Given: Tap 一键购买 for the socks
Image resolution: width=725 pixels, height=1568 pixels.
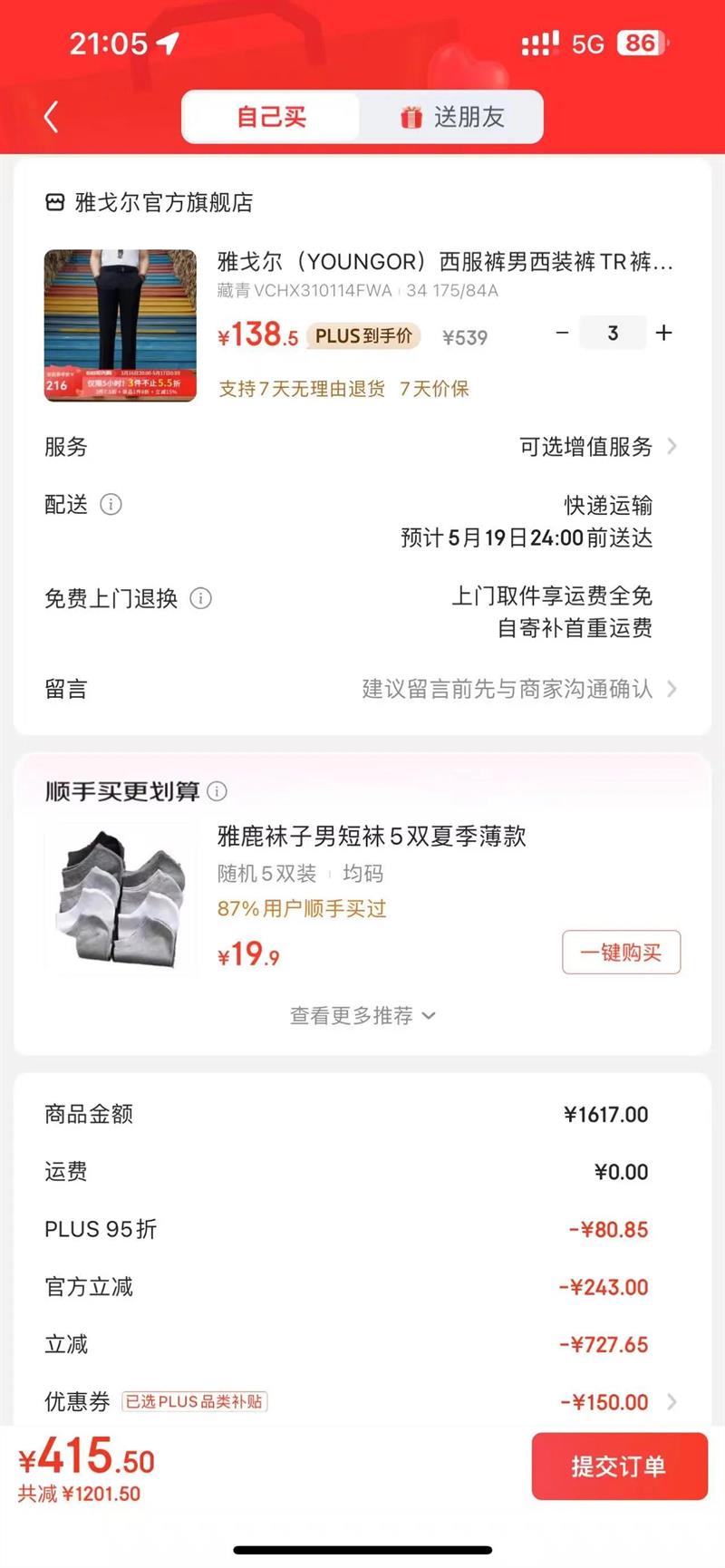Looking at the screenshot, I should click(x=621, y=953).
